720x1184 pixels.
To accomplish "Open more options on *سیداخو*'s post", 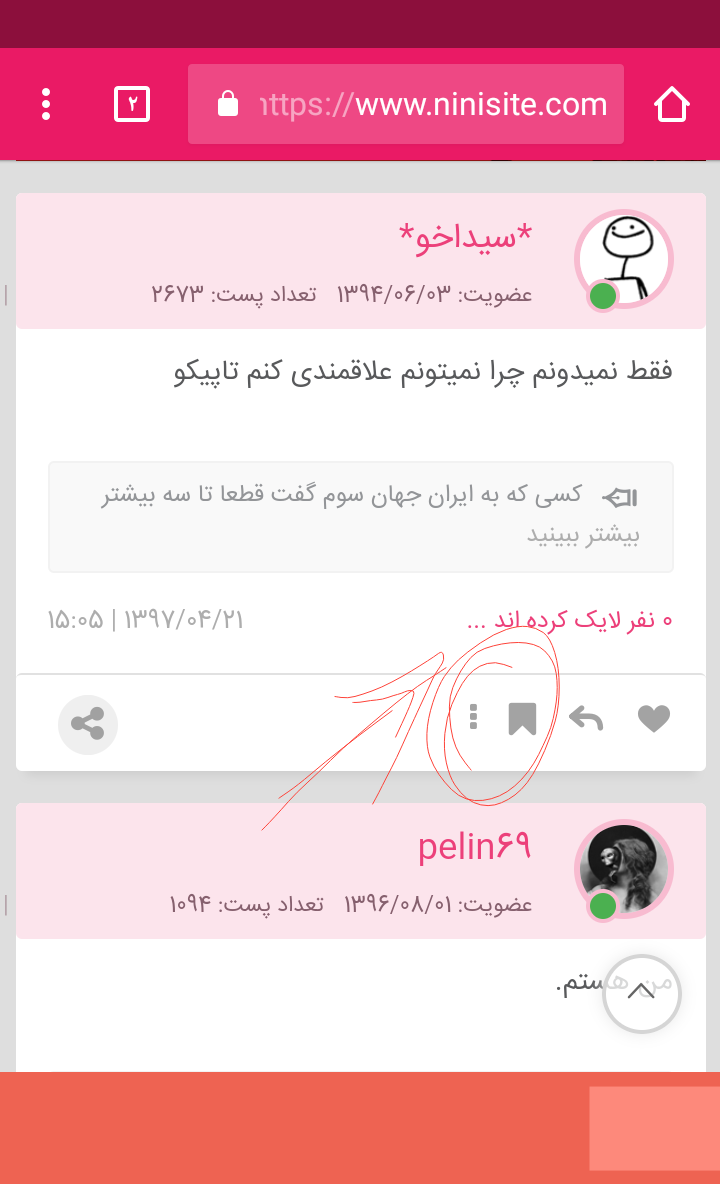I will (x=474, y=717).
